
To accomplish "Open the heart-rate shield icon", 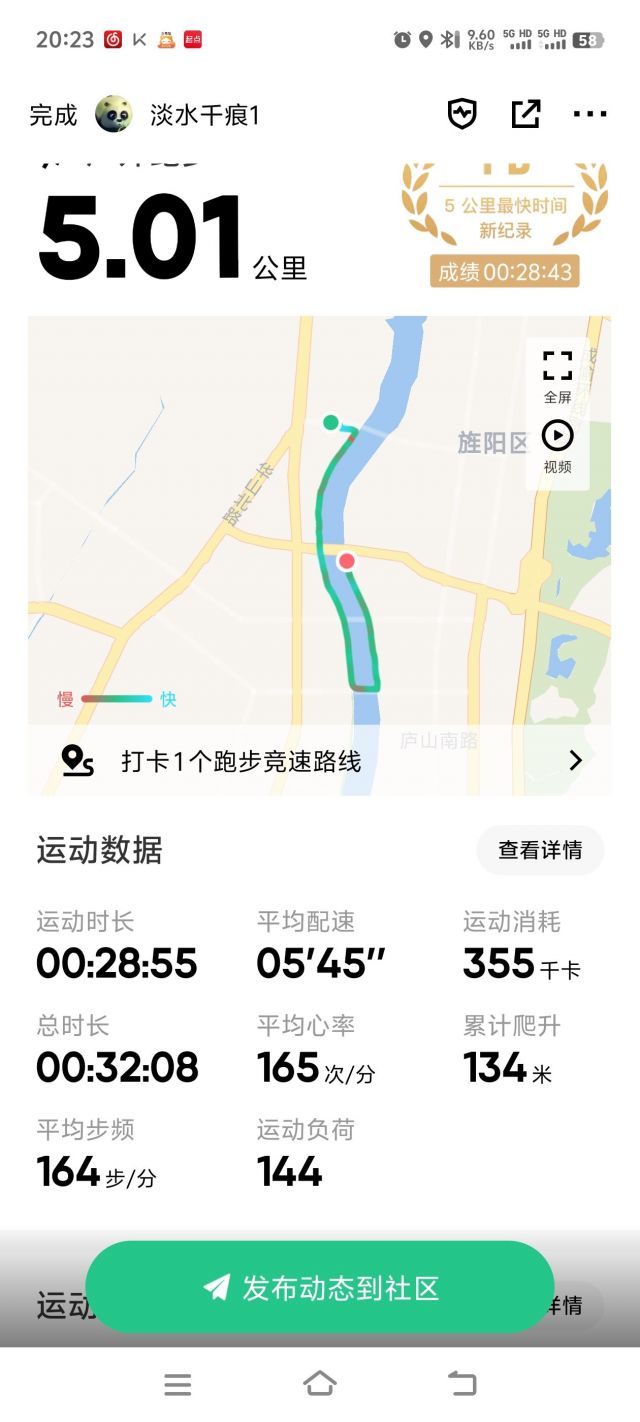I will point(462,114).
